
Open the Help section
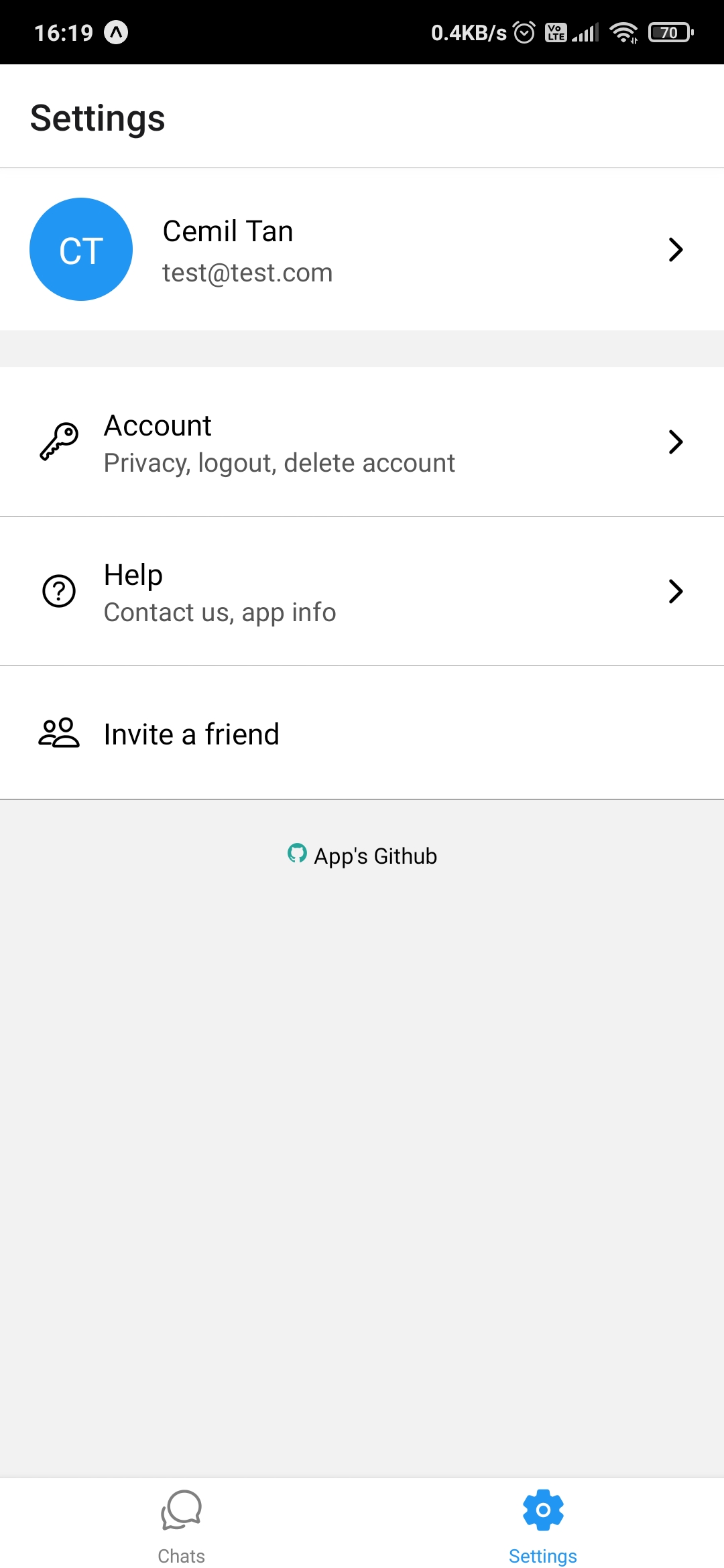click(362, 592)
